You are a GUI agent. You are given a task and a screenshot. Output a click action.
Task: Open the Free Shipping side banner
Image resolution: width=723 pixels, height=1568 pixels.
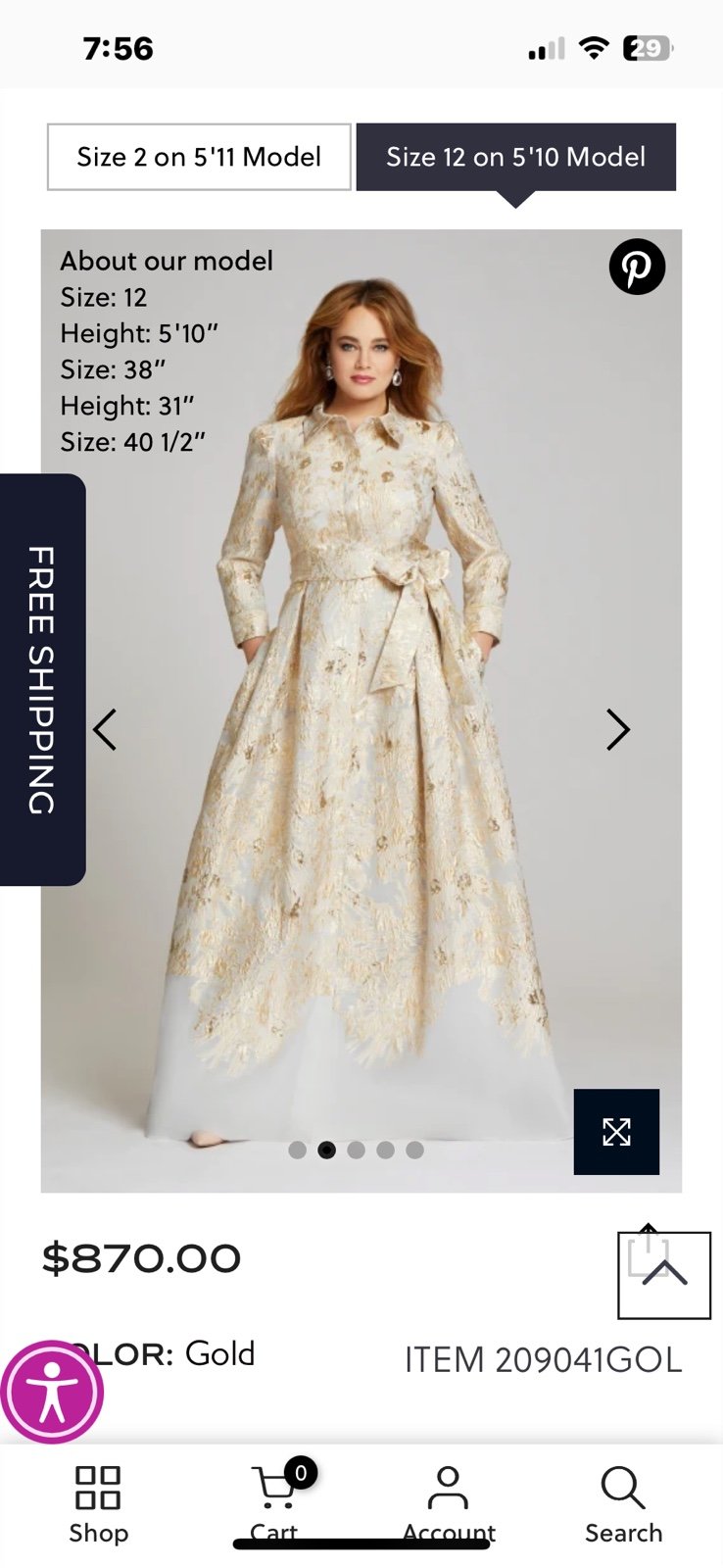point(42,680)
